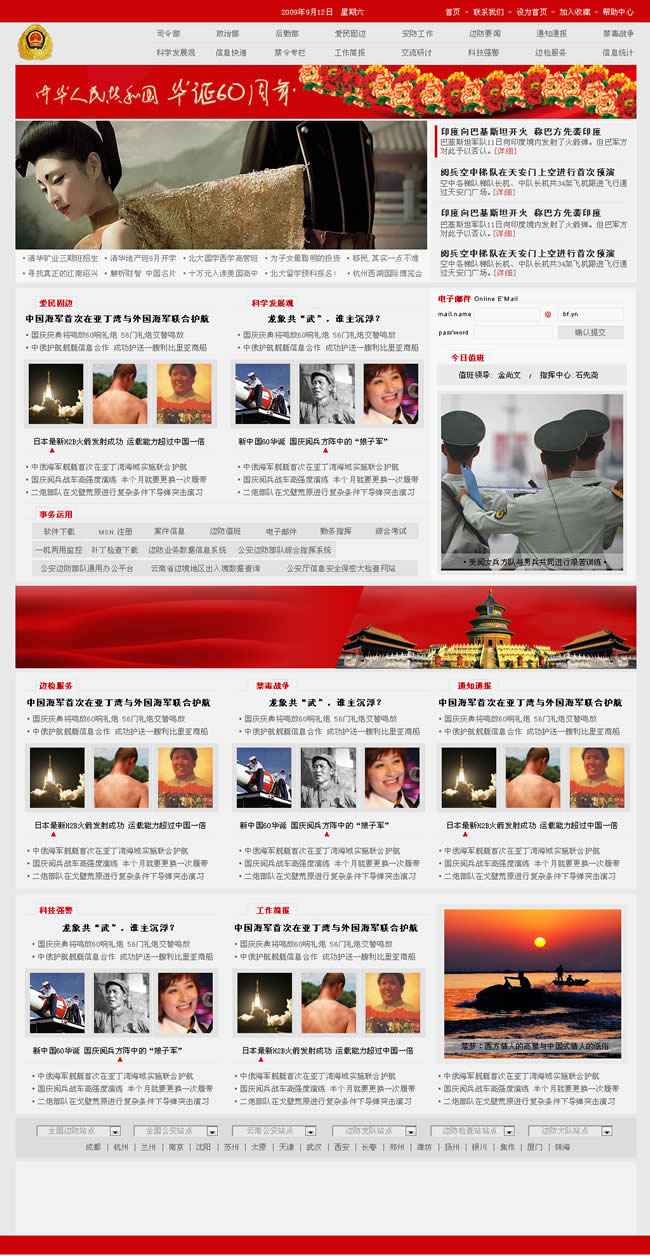Submit email login with 确认提交
The height and width of the screenshot is (1256, 650).
pyautogui.click(x=590, y=332)
